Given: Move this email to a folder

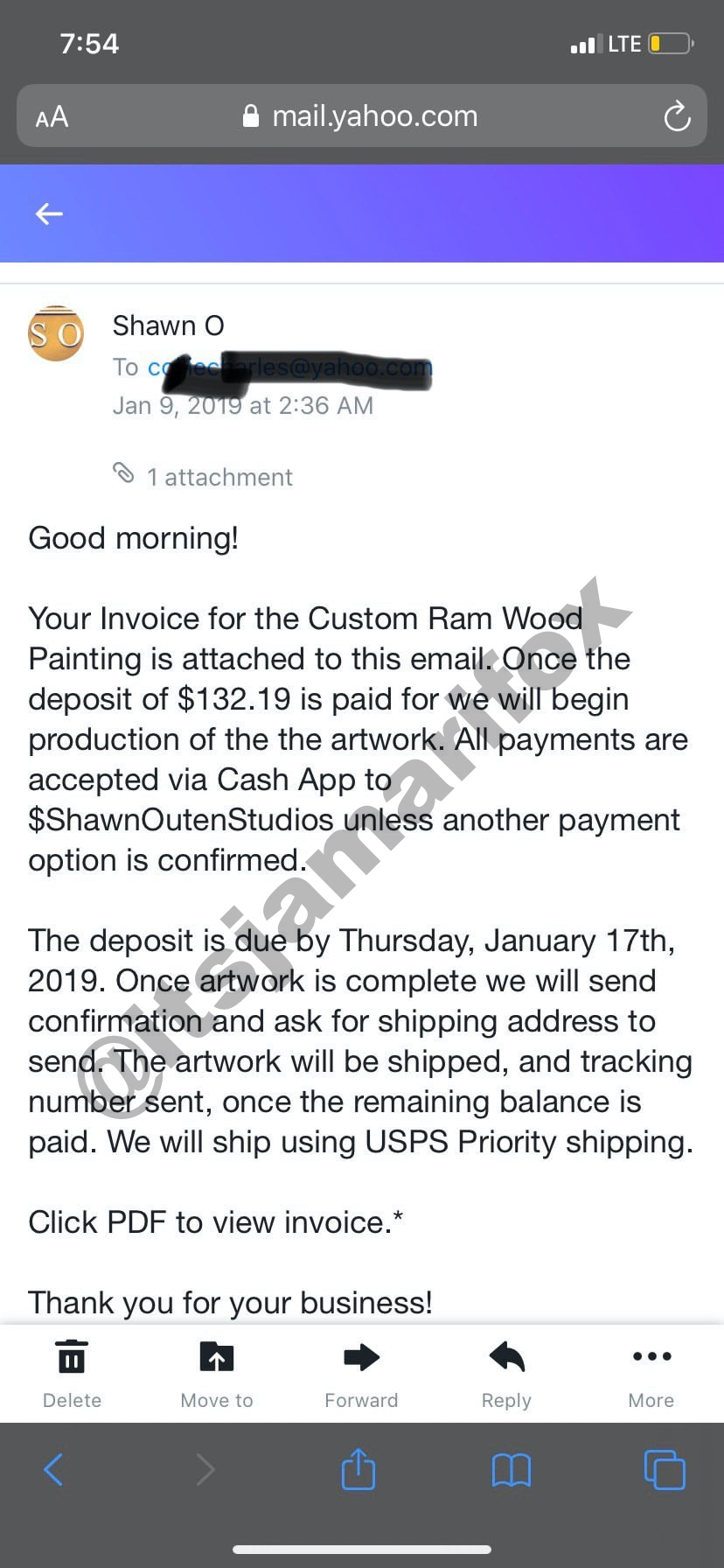Looking at the screenshot, I should point(216,1373).
